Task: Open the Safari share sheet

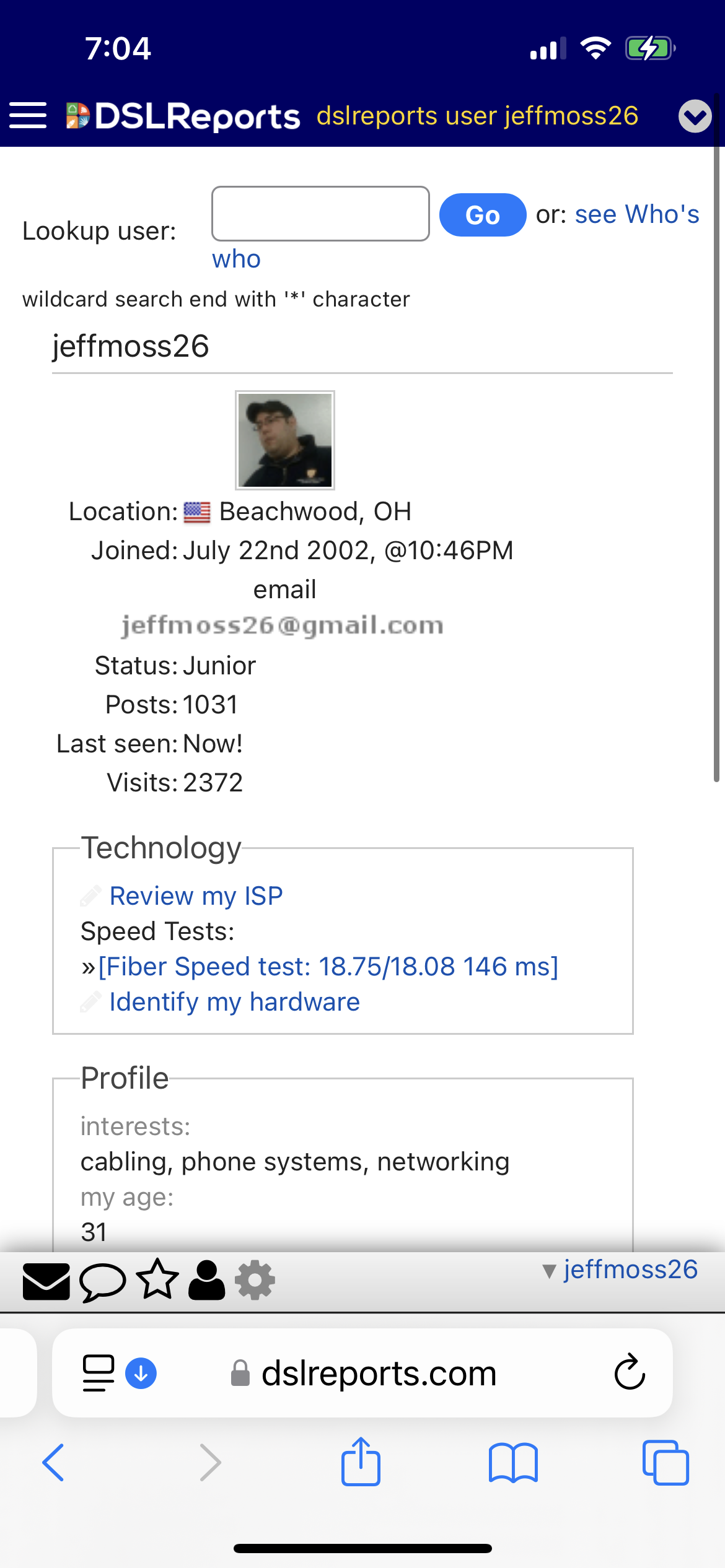Action: [361, 1461]
